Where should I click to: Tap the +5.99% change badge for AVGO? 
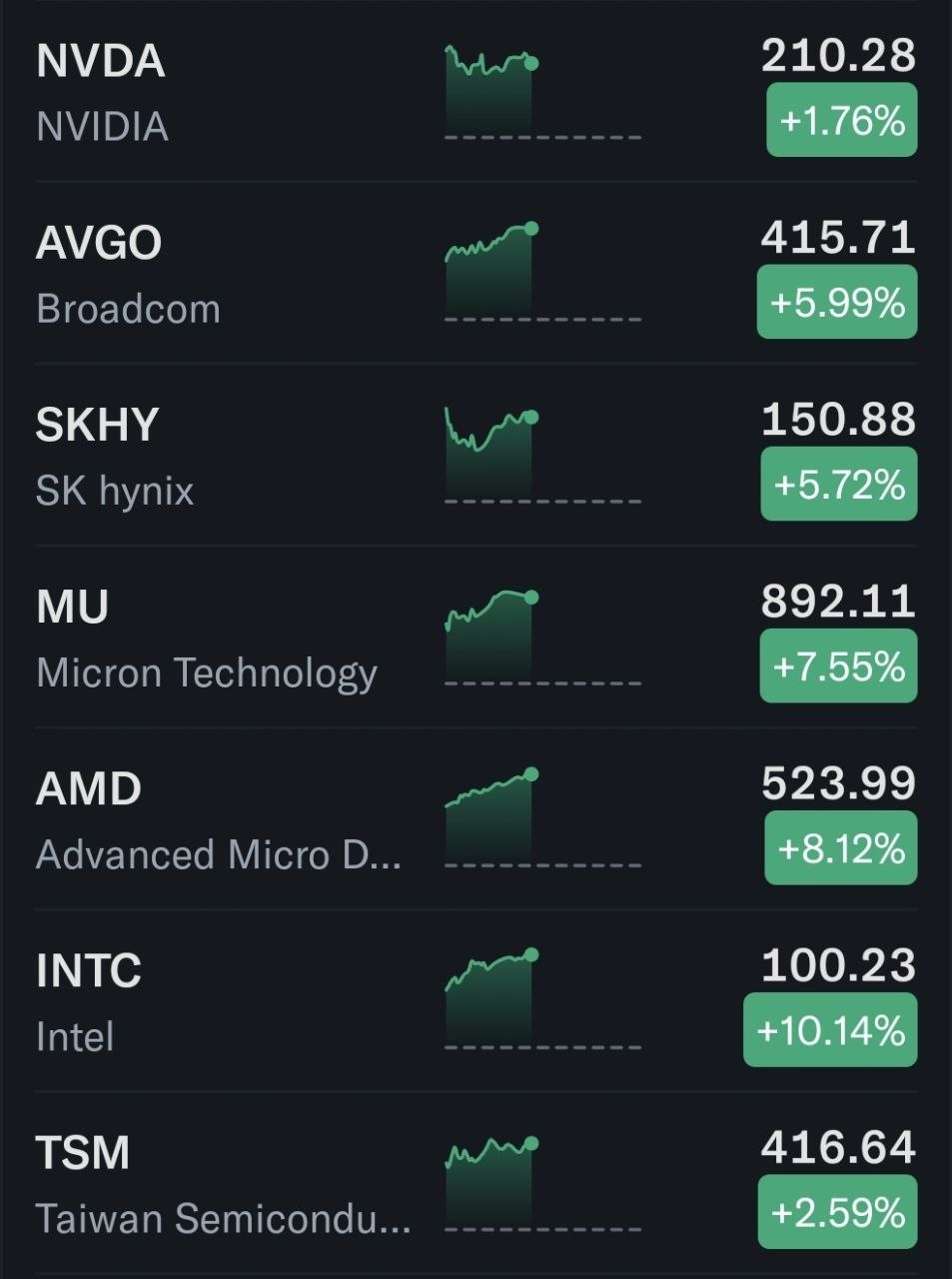(x=837, y=302)
